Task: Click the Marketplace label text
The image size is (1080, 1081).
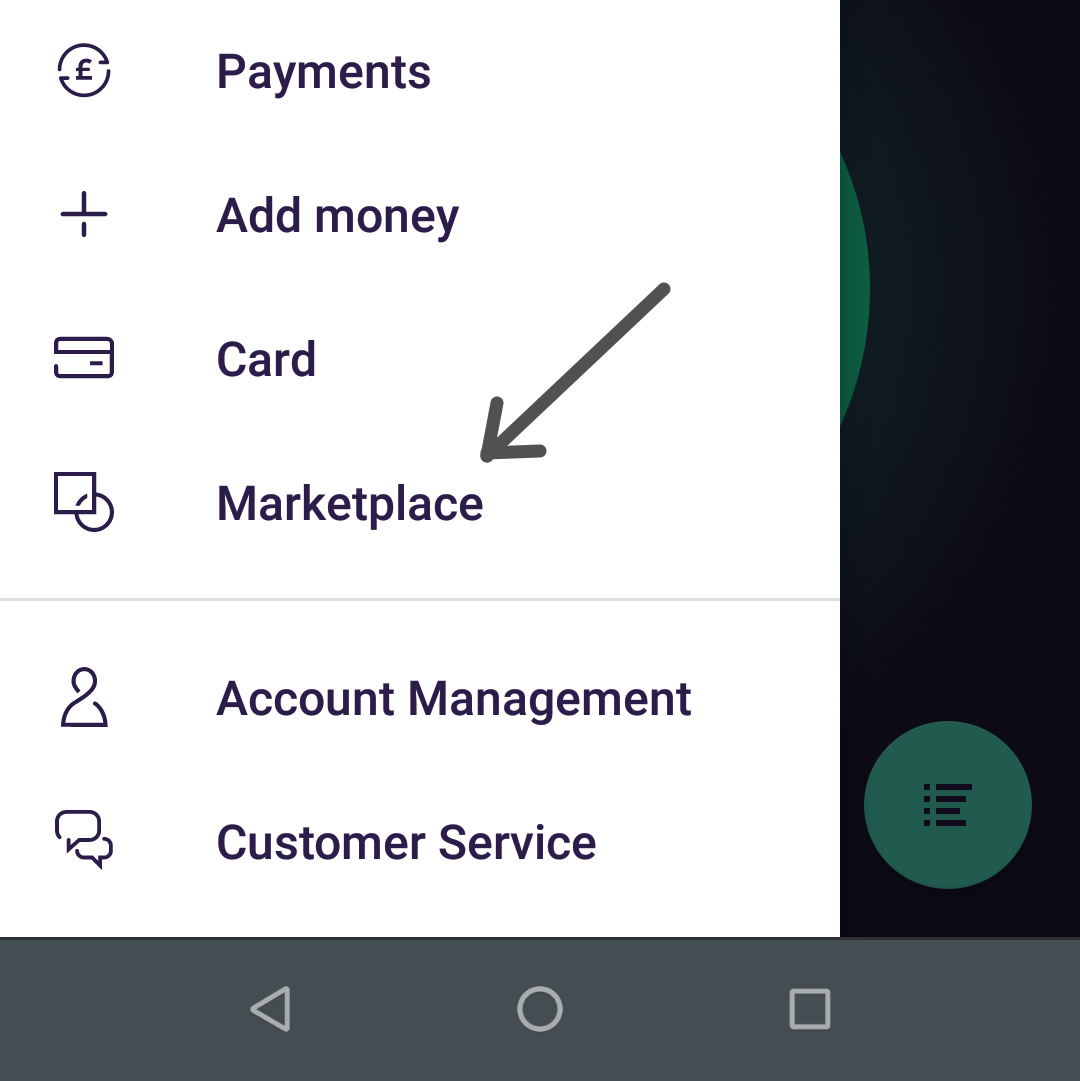Action: pyautogui.click(x=349, y=503)
